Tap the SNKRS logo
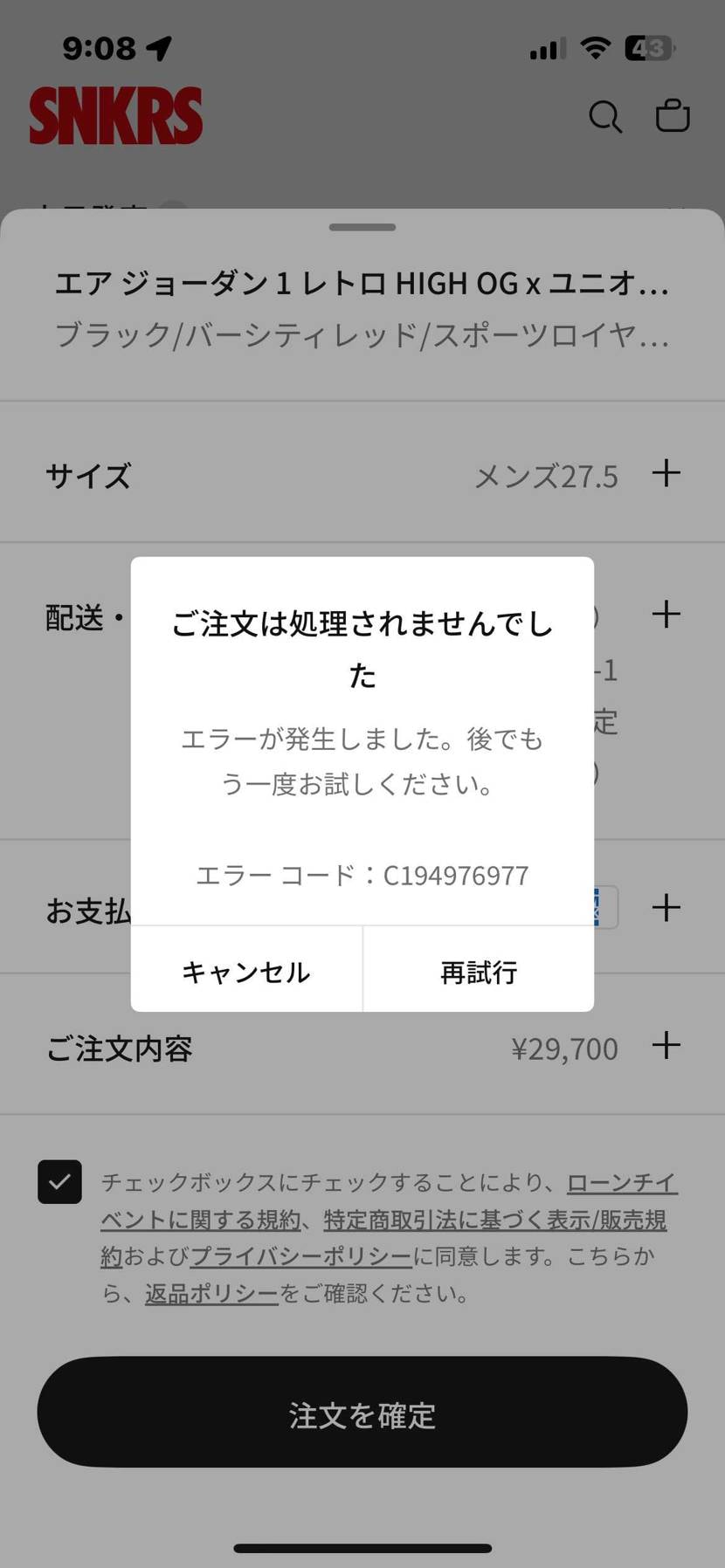 click(115, 116)
